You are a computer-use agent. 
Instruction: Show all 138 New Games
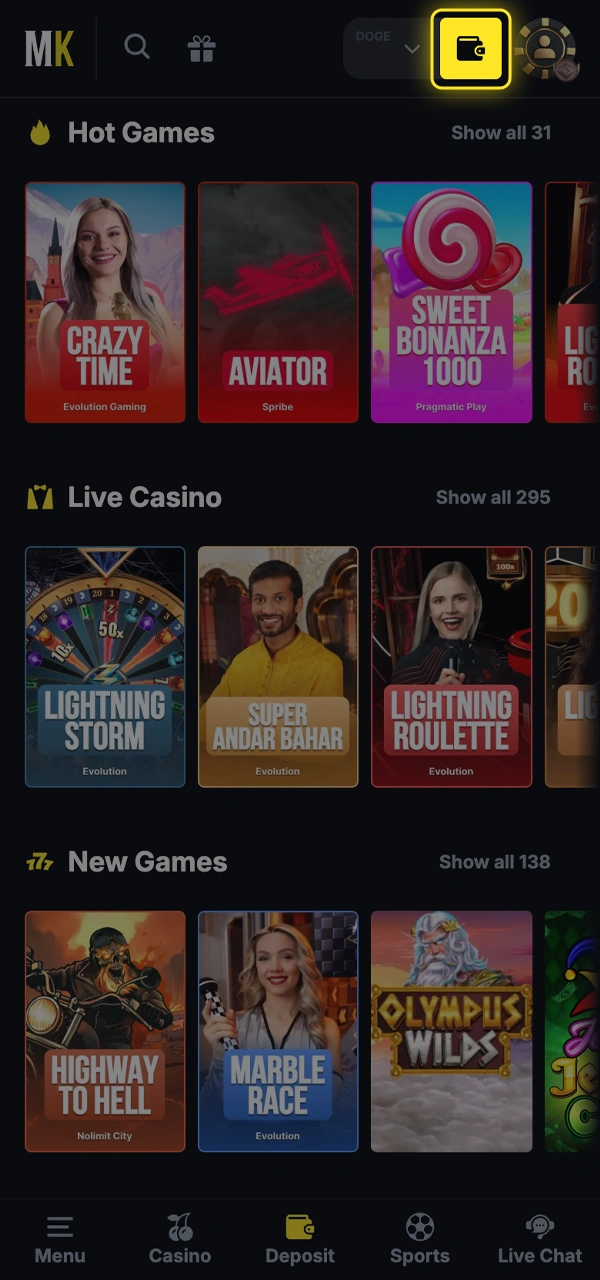(x=494, y=862)
